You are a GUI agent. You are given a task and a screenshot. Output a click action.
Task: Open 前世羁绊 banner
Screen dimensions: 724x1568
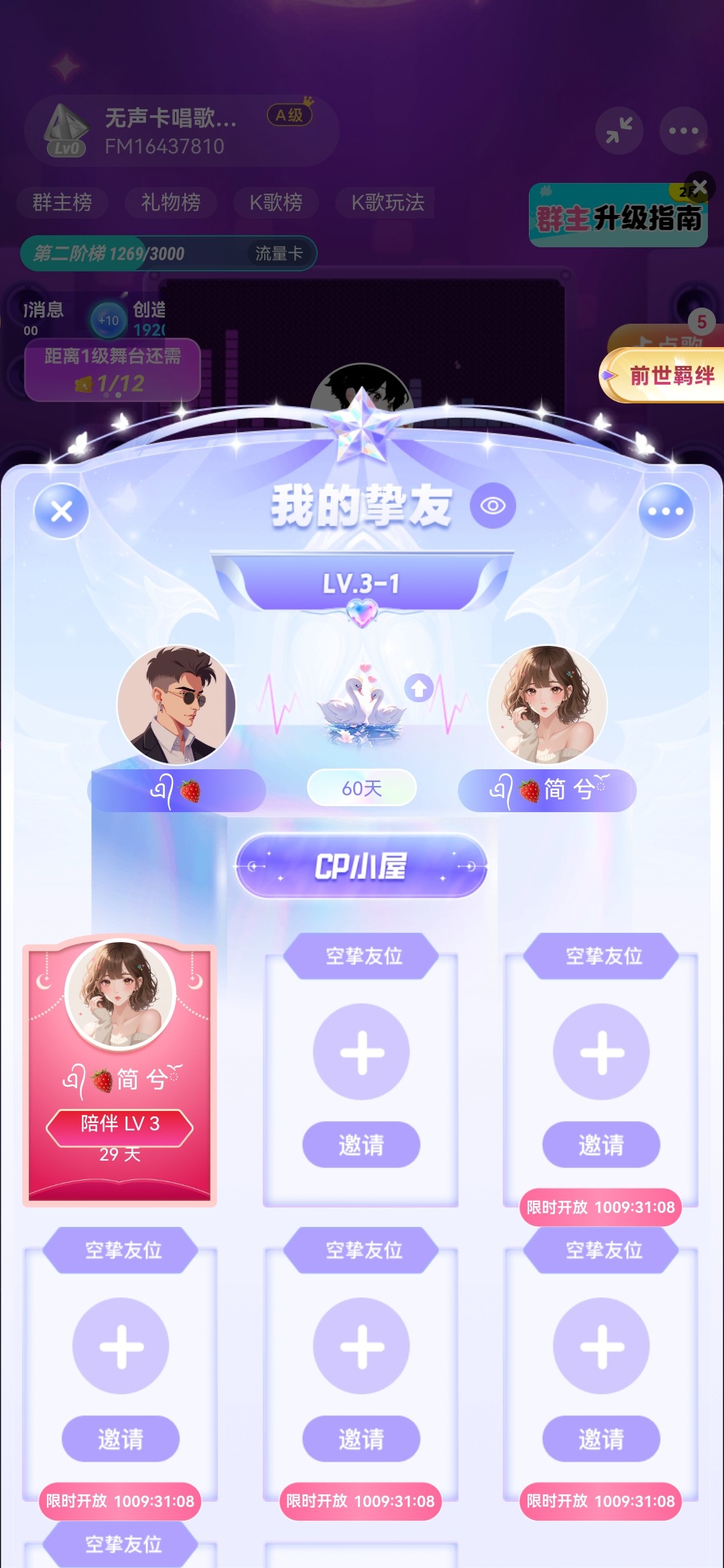pyautogui.click(x=662, y=375)
